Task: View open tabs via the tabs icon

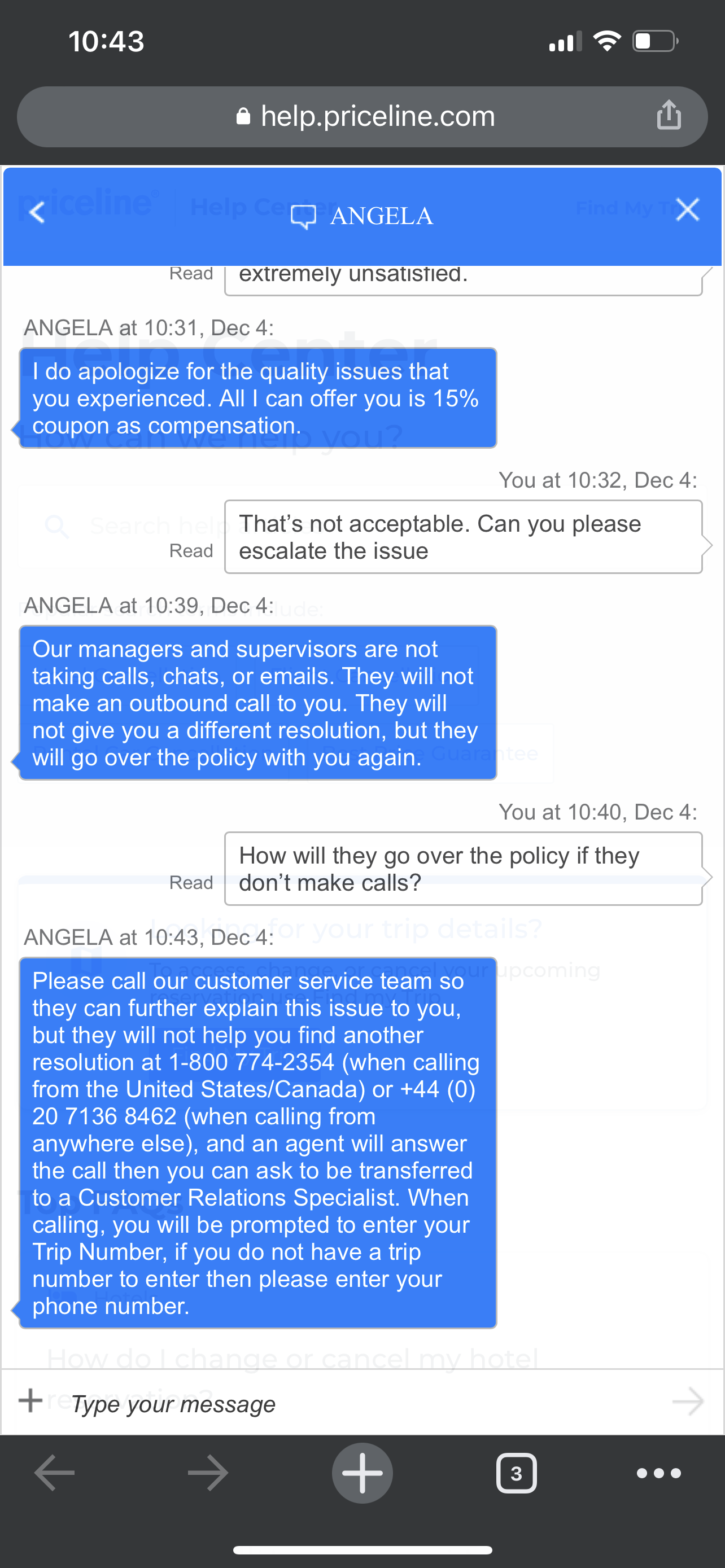Action: pyautogui.click(x=516, y=1473)
